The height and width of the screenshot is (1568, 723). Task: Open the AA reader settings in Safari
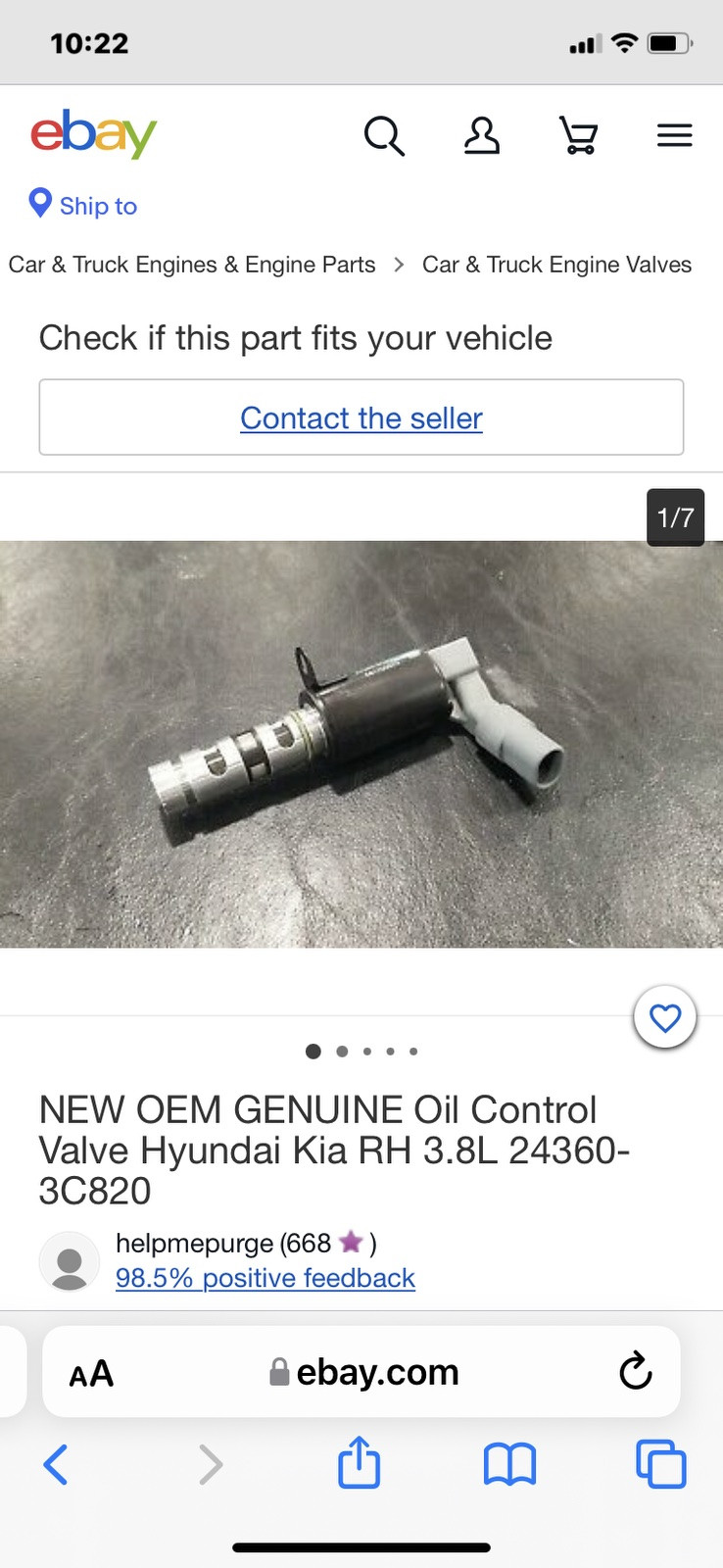click(91, 1373)
